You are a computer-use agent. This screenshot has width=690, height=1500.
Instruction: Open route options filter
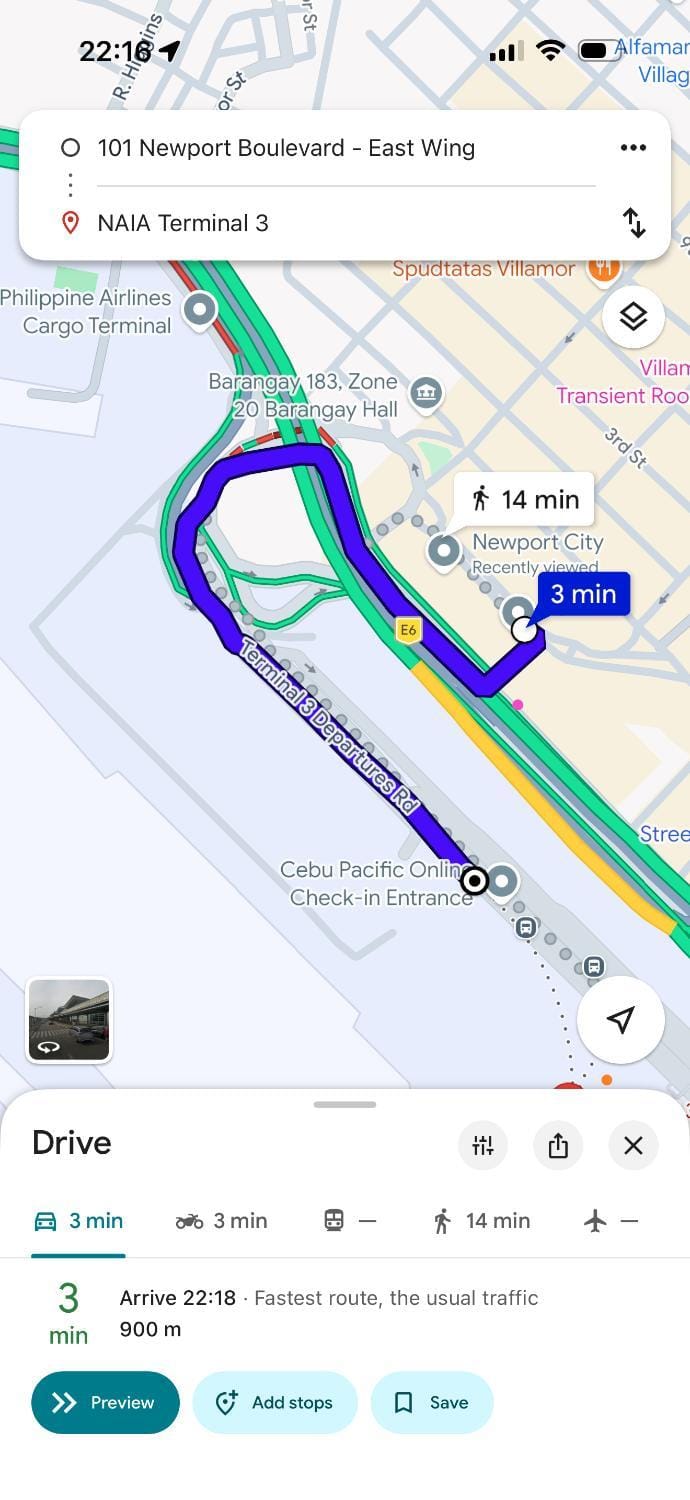pos(483,1145)
